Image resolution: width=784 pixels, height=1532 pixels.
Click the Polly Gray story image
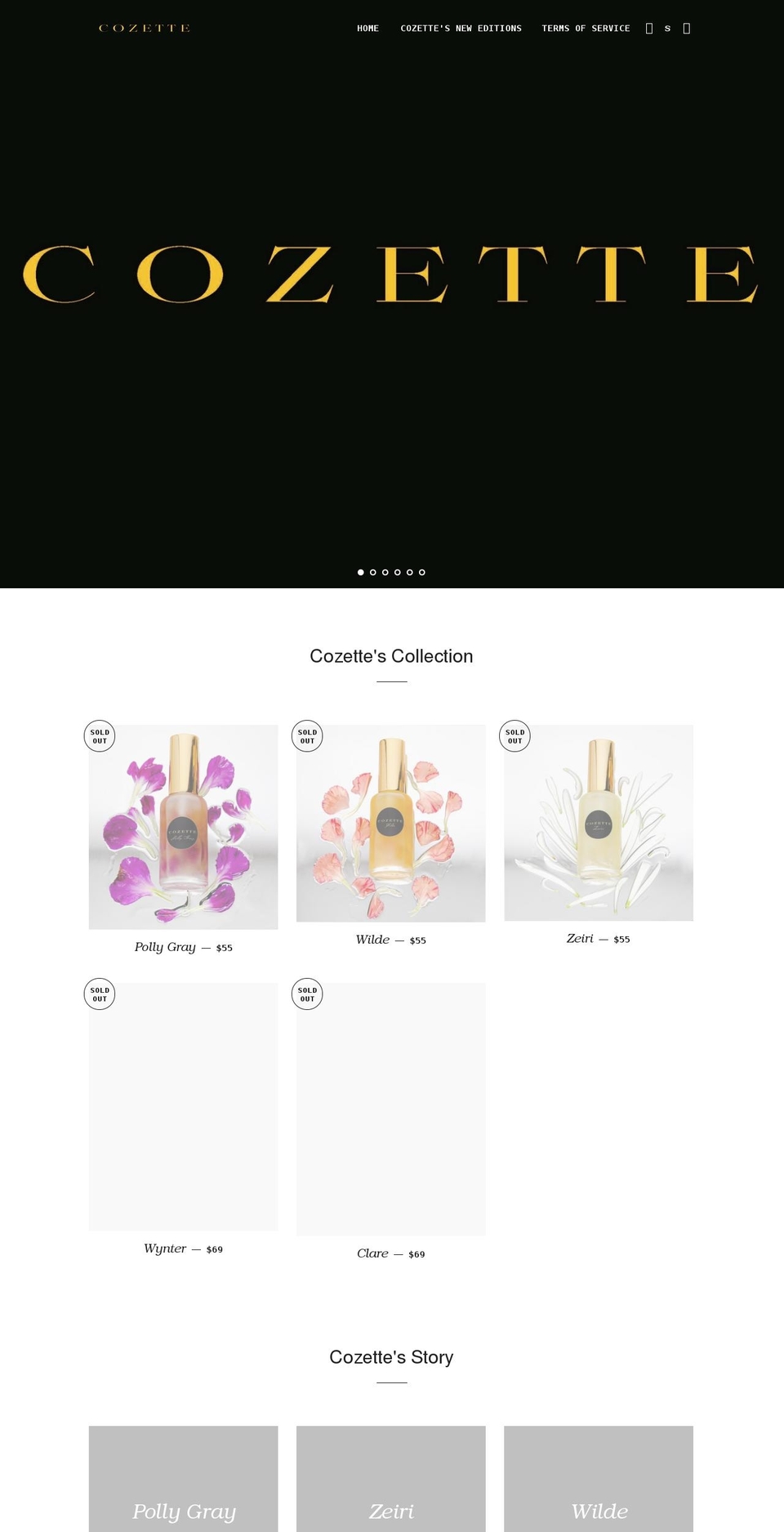[183, 1479]
